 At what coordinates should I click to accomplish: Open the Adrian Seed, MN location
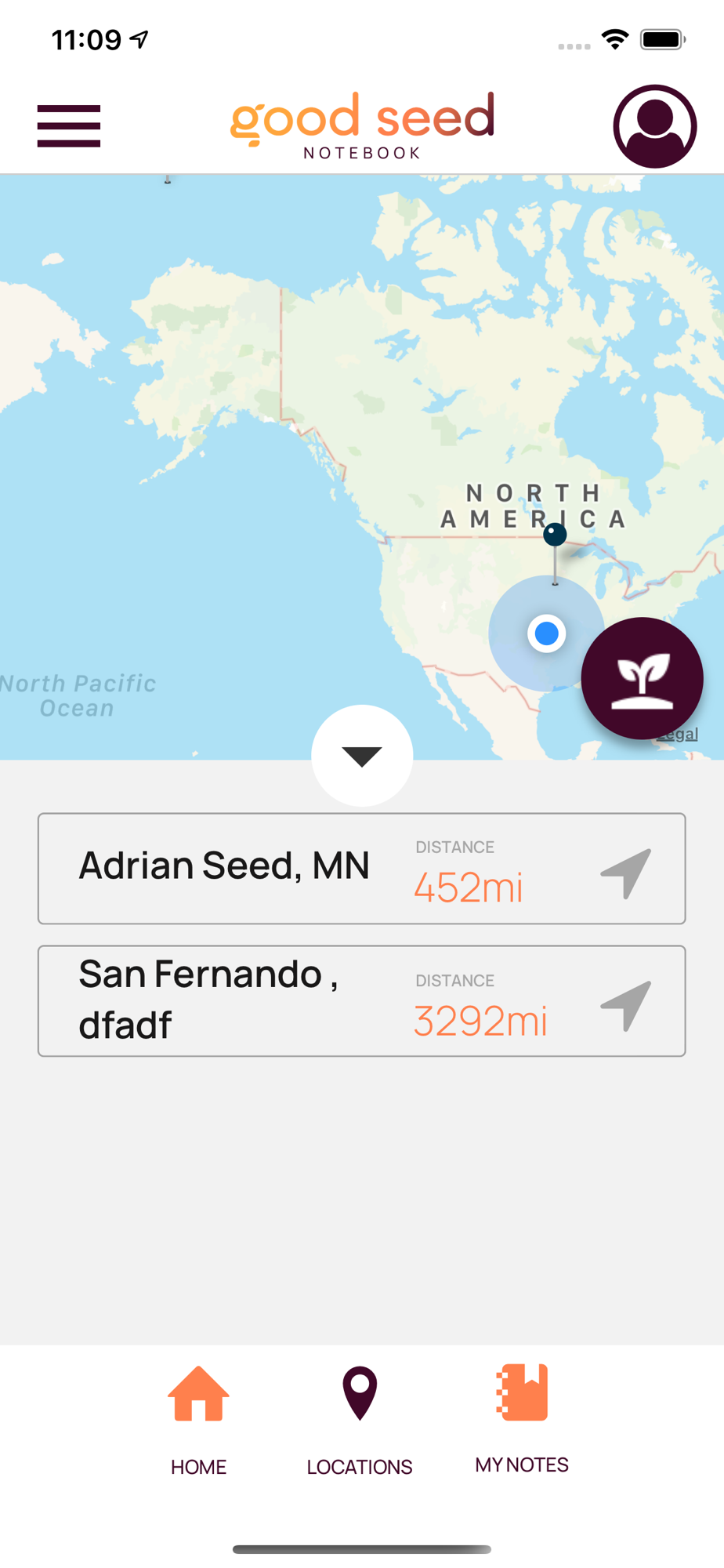point(224,867)
